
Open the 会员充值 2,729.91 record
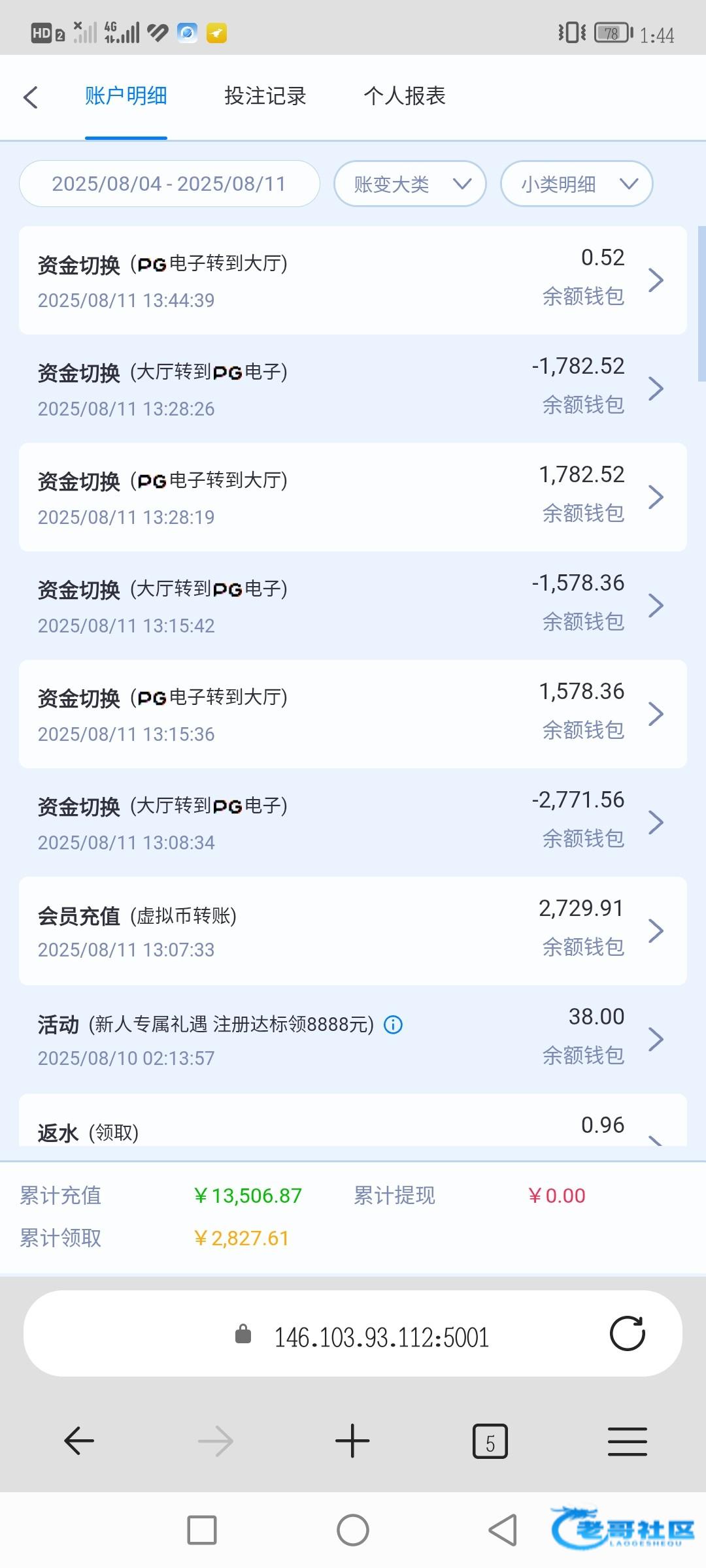coord(353,931)
